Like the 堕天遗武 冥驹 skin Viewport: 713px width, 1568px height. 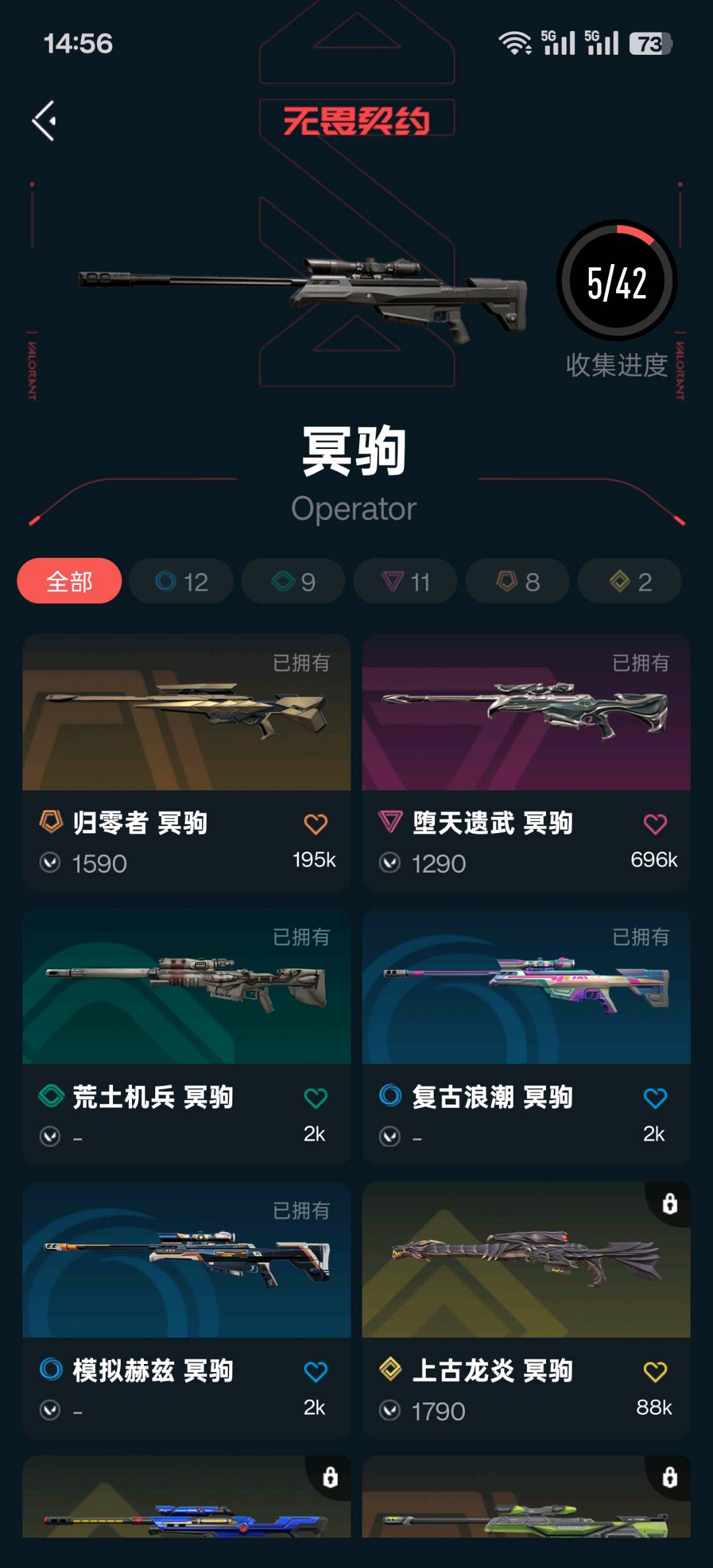(655, 824)
